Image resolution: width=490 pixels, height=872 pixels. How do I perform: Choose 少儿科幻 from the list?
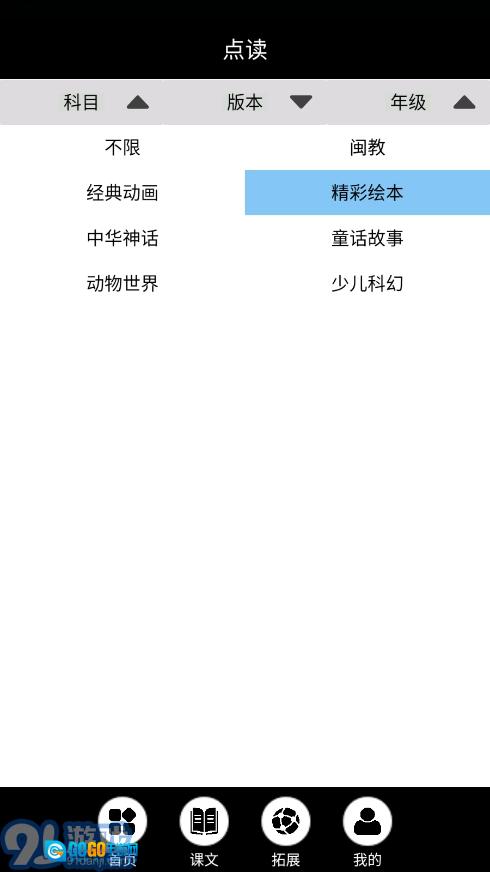(x=367, y=284)
